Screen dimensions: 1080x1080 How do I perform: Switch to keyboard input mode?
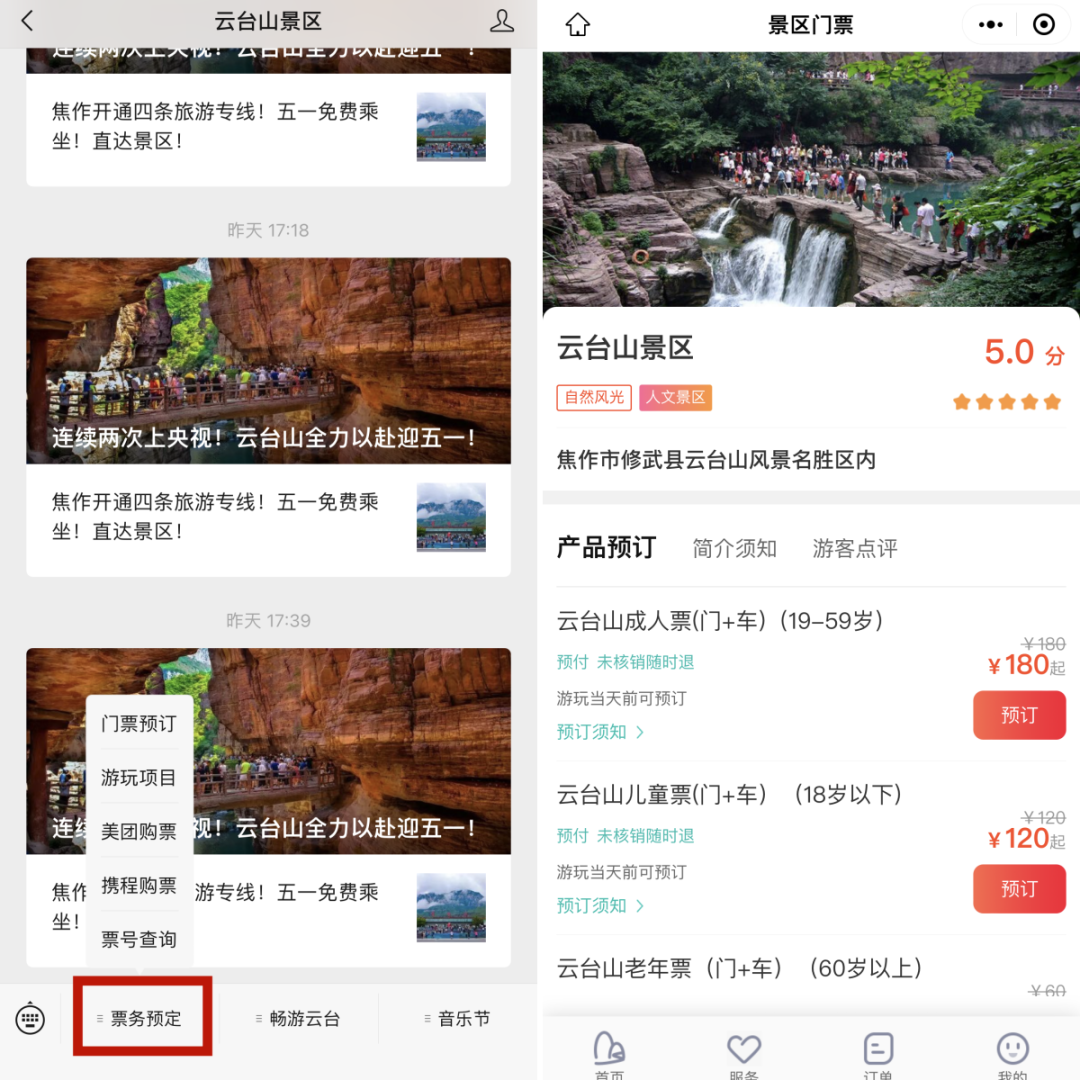[31, 1019]
